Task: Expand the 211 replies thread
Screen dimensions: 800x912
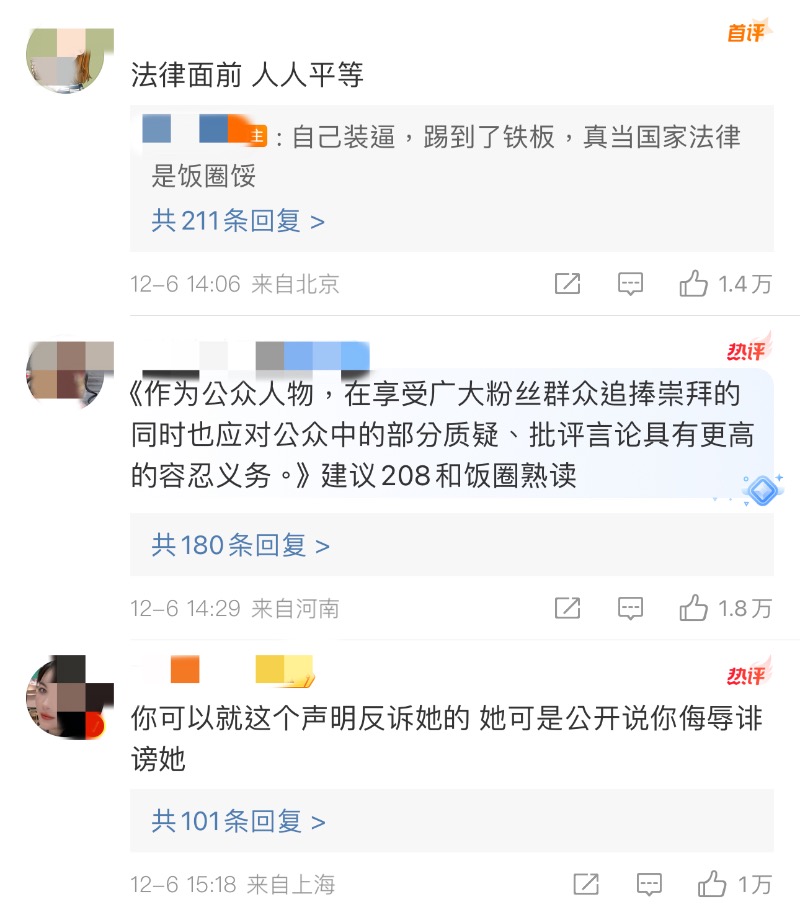Action: pos(238,221)
